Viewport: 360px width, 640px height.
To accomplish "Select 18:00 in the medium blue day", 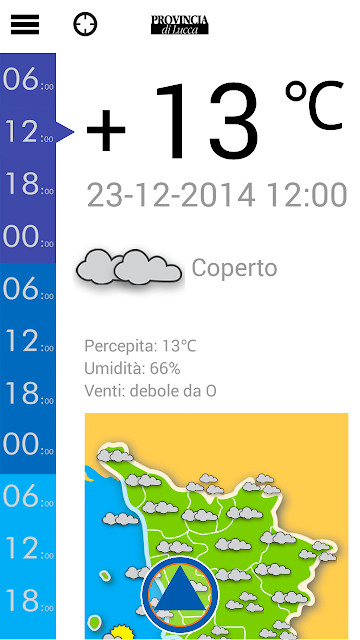I will coord(28,395).
